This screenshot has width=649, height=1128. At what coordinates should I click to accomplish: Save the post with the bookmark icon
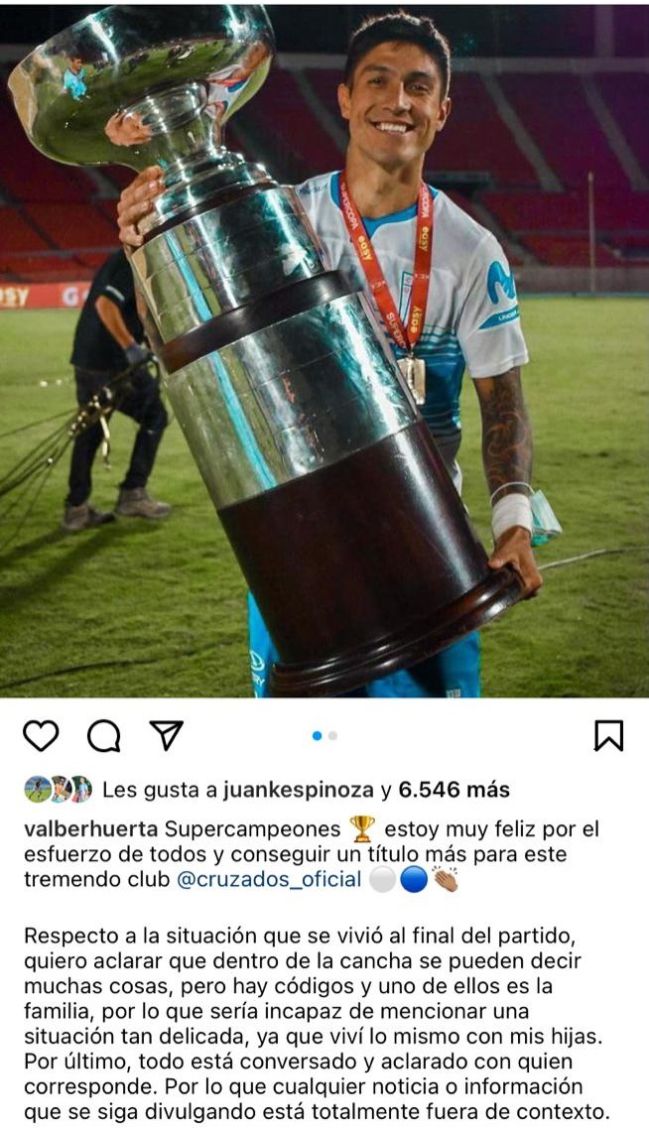(608, 735)
